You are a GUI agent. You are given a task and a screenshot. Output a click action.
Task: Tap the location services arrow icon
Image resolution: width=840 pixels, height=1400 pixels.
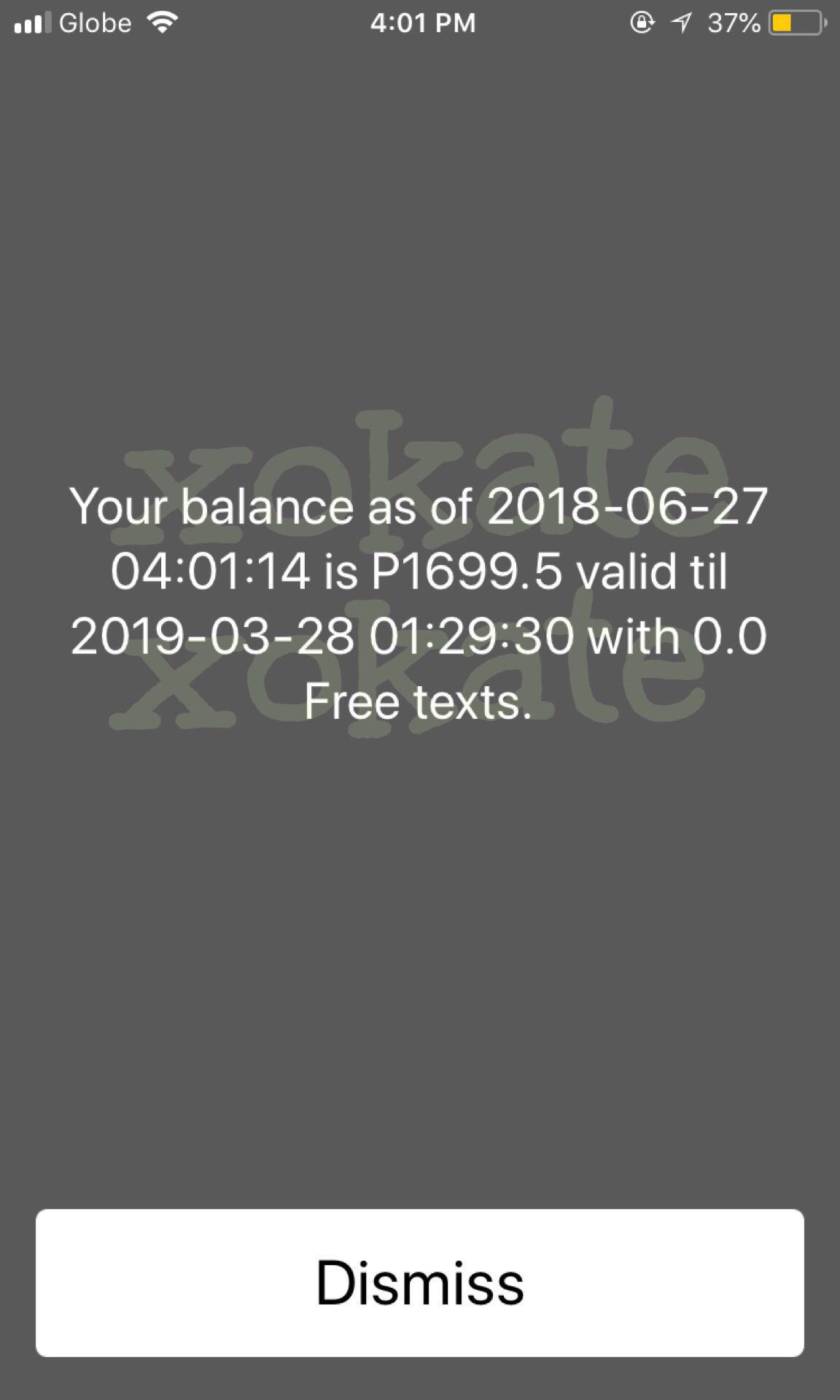[682, 23]
